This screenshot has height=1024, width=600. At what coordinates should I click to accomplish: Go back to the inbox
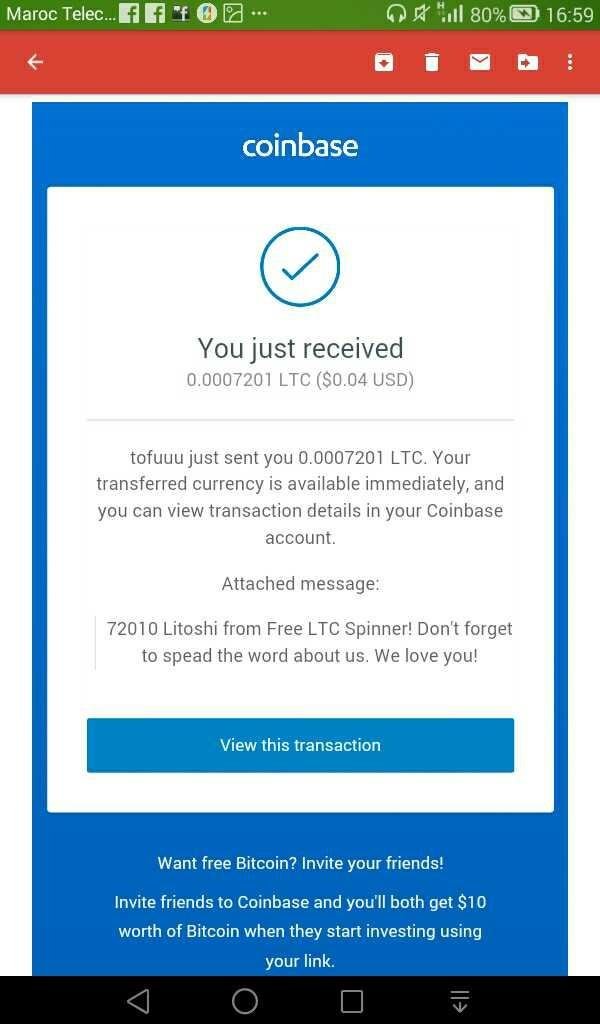point(35,62)
